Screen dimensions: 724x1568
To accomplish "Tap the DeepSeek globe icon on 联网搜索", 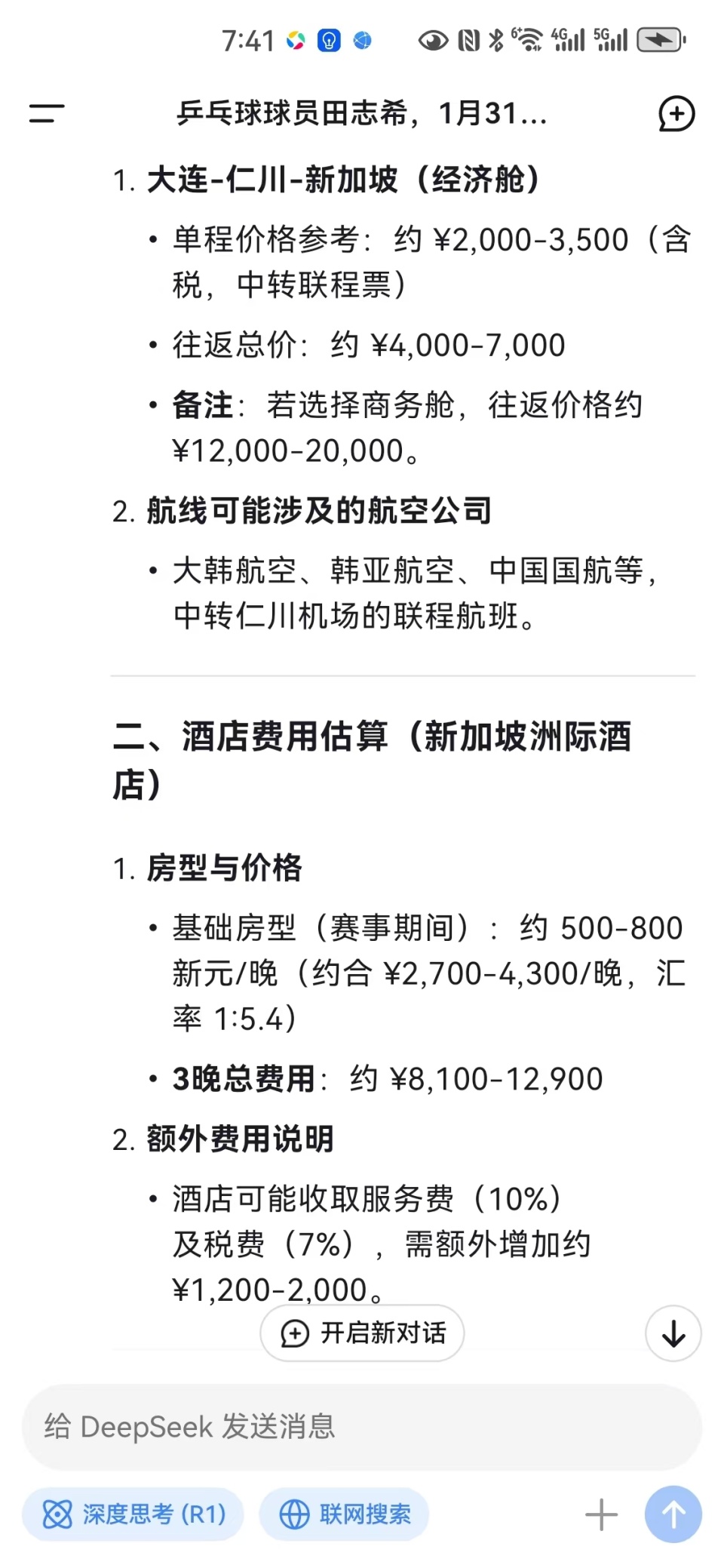I will [x=296, y=1514].
